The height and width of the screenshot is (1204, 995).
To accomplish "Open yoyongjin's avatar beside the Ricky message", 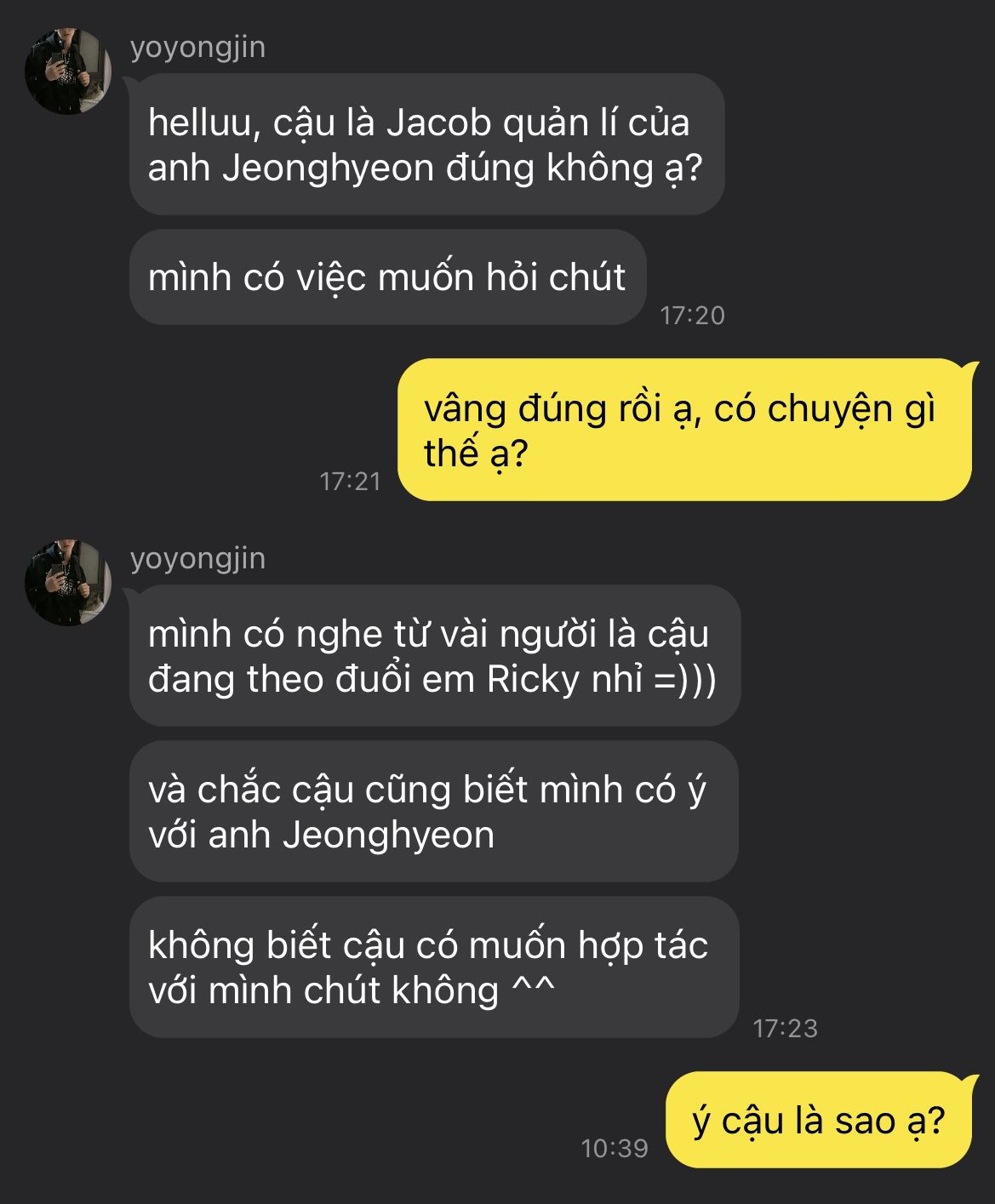I will pos(68,583).
